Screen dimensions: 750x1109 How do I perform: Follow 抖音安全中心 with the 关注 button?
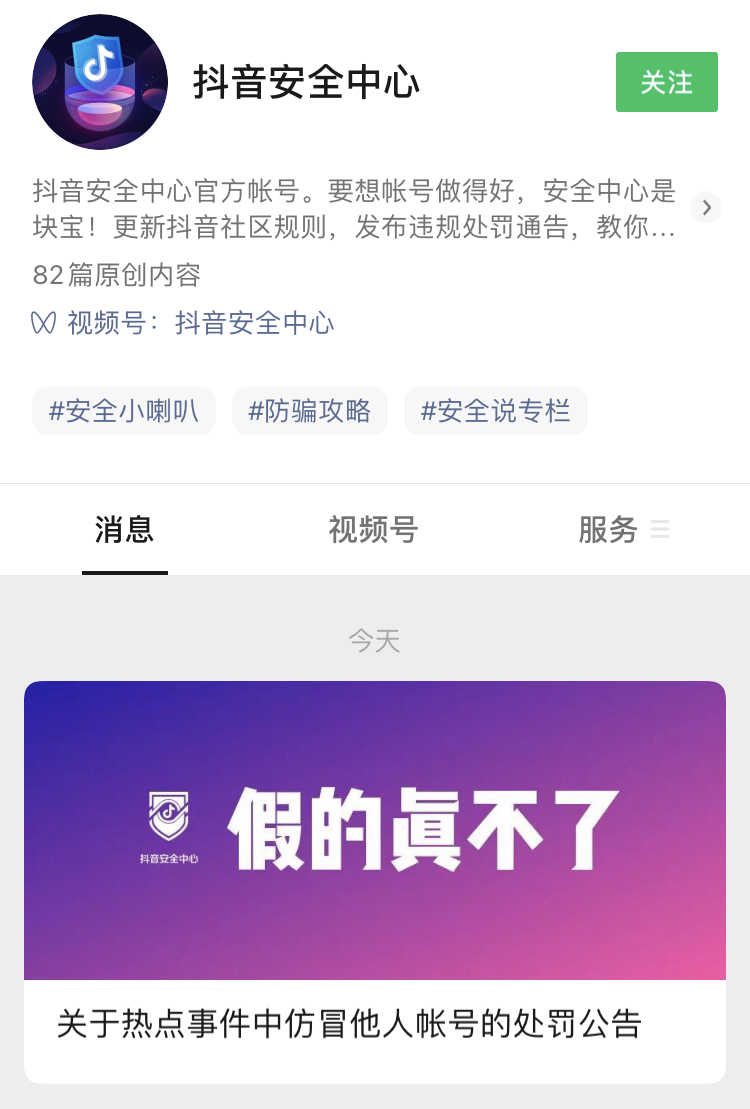point(666,82)
